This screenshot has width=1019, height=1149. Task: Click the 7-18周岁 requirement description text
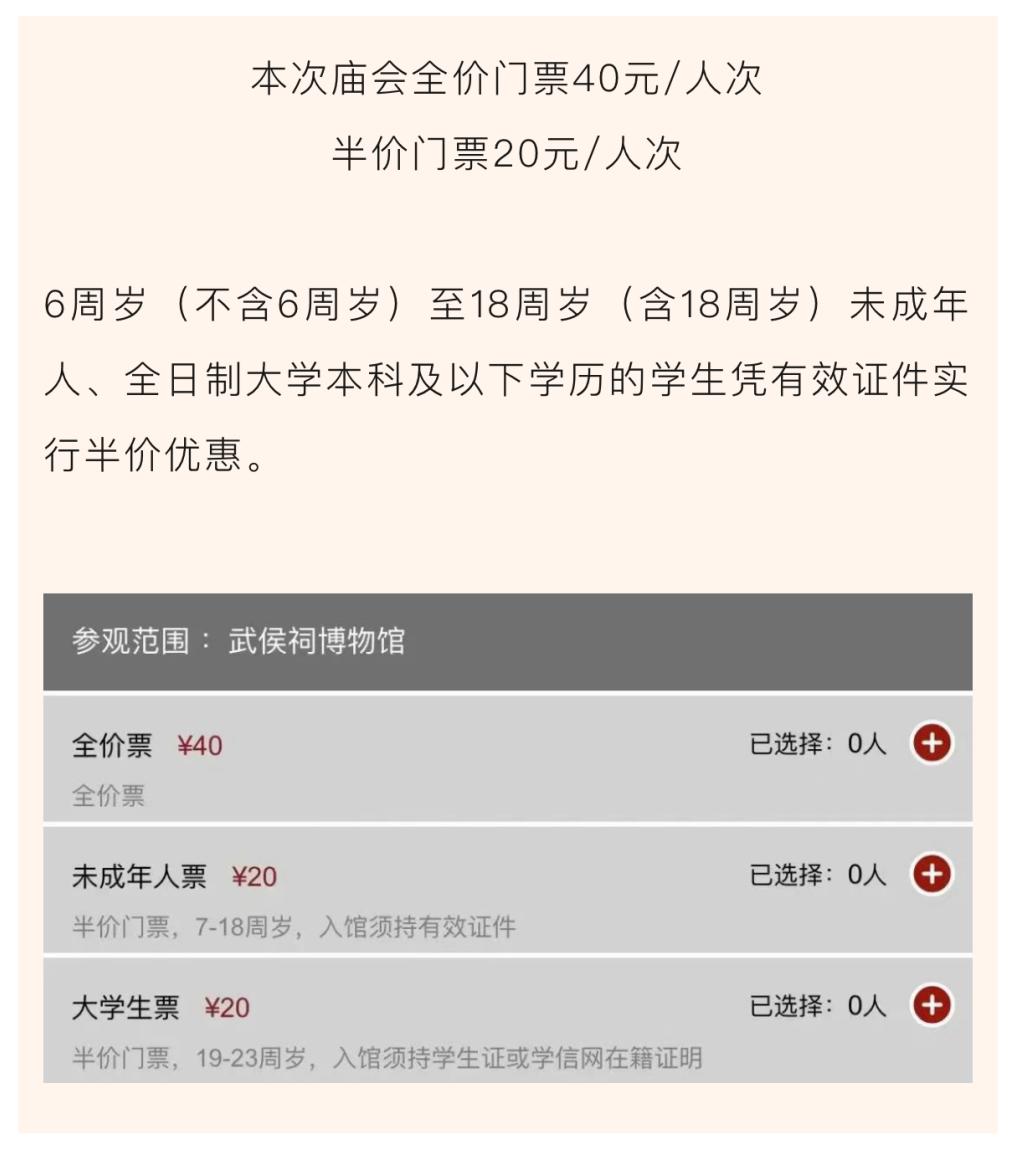294,927
